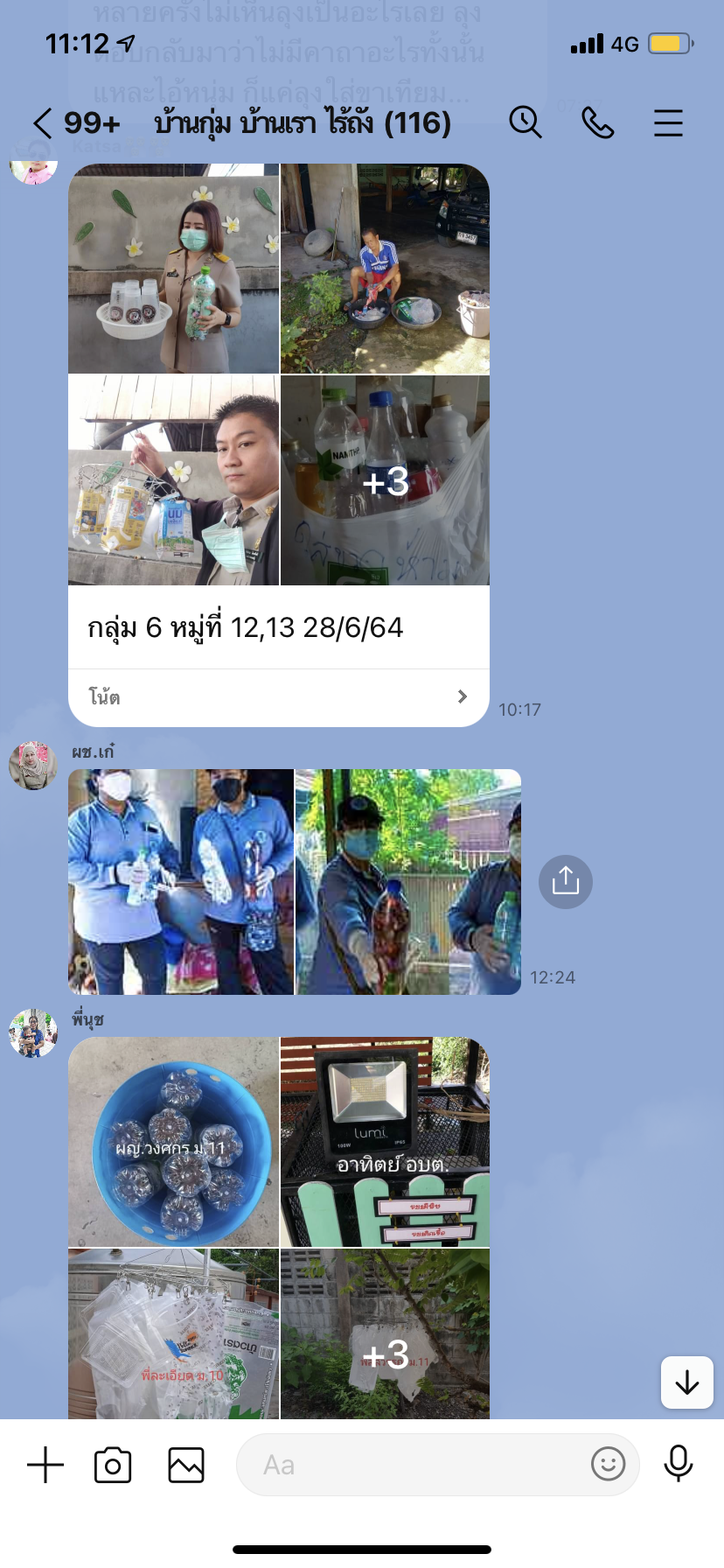Open ผช.เก๋'s first photo of two people
The width and height of the screenshot is (724, 1568).
pos(181,882)
